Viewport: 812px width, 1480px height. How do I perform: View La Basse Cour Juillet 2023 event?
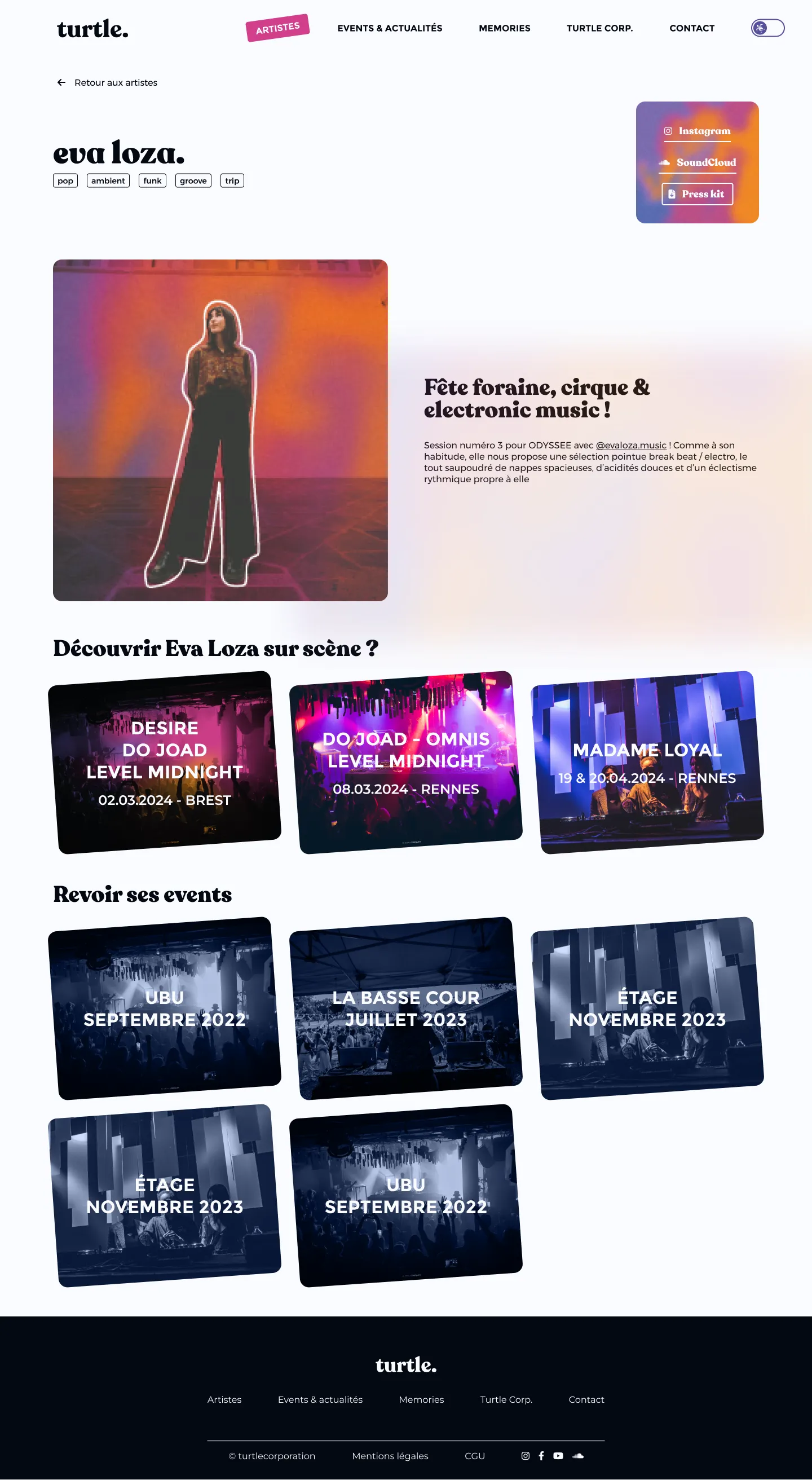[406, 1008]
